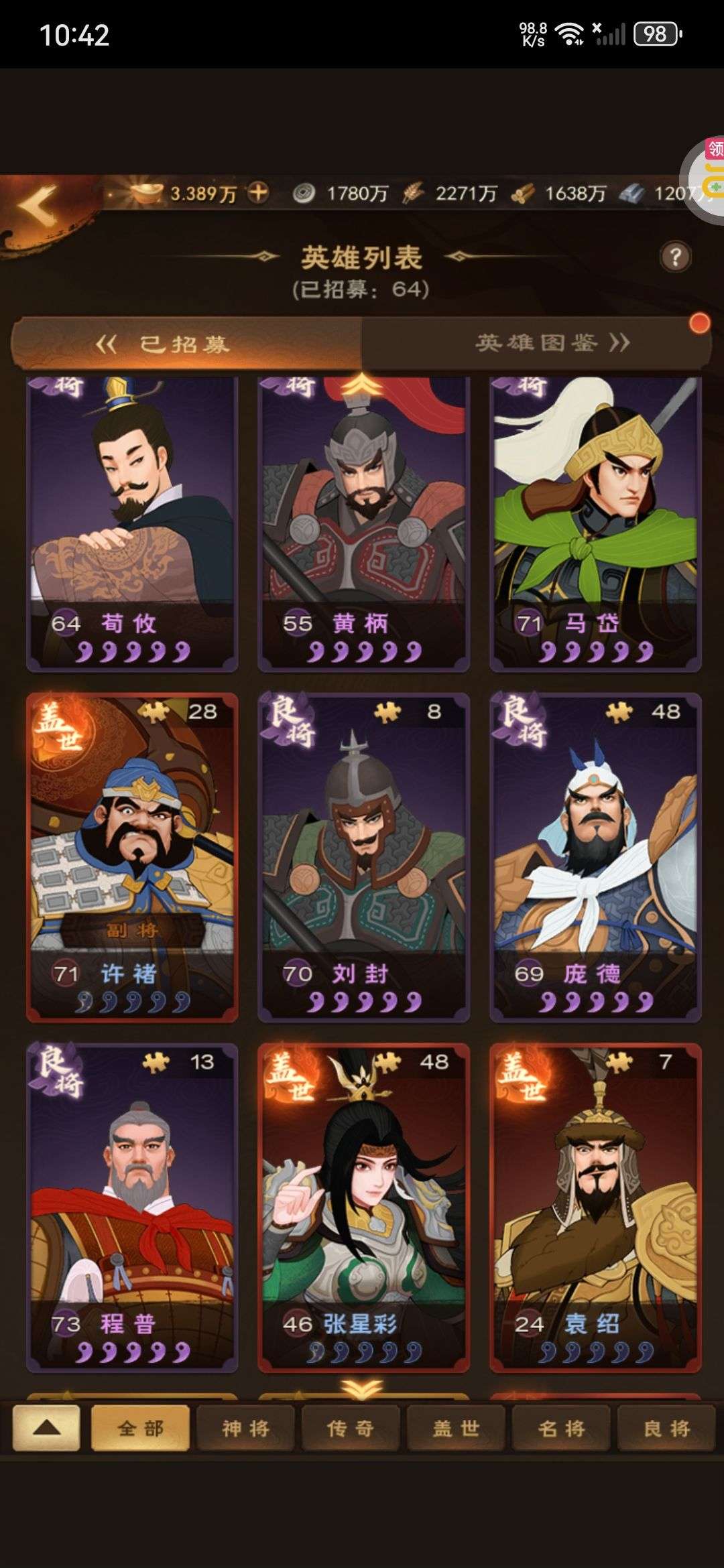Open hero card 马岱
This screenshot has width=724, height=1568.
coord(595,523)
